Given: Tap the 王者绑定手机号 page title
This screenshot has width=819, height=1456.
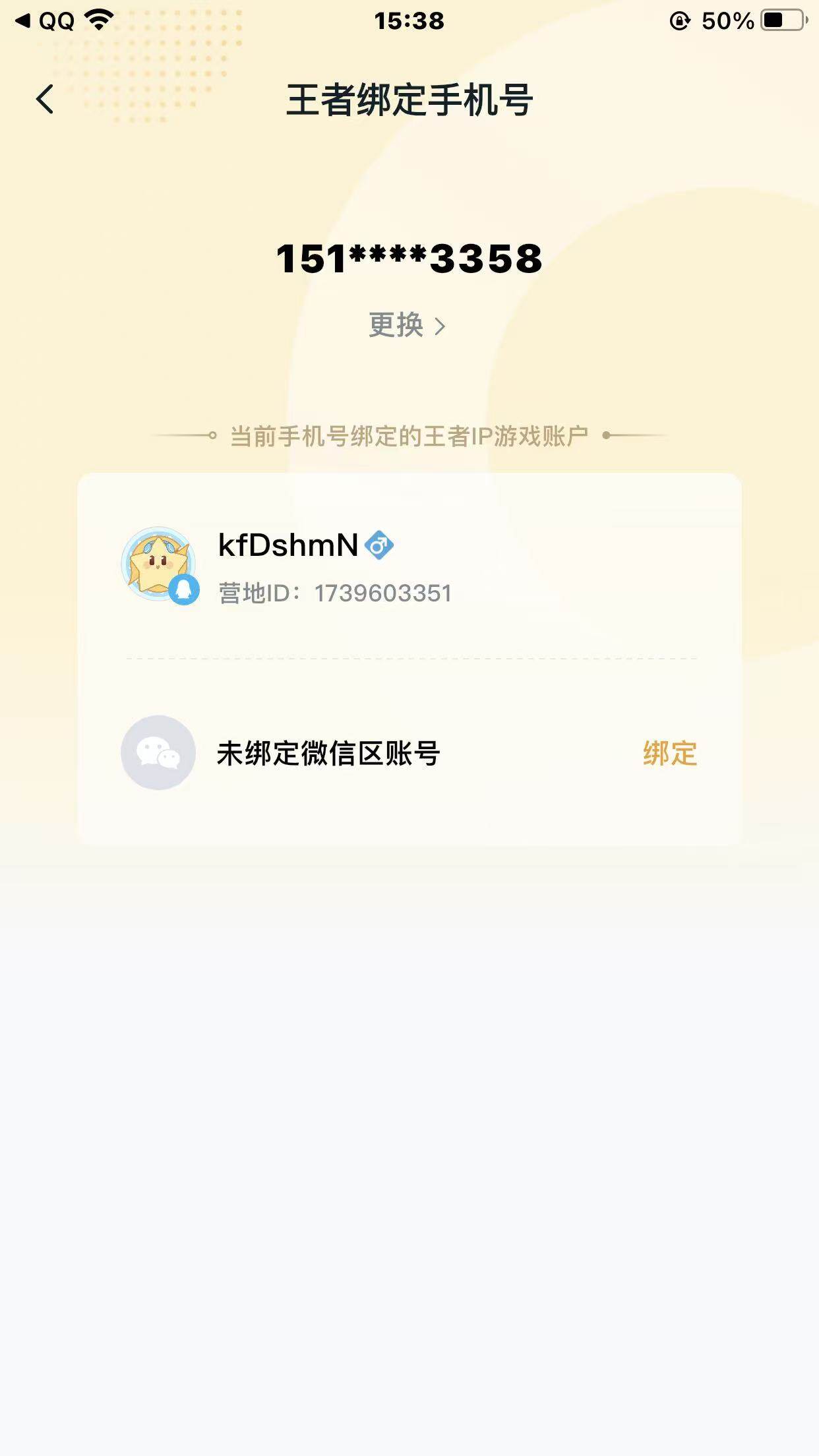Looking at the screenshot, I should pyautogui.click(x=409, y=99).
